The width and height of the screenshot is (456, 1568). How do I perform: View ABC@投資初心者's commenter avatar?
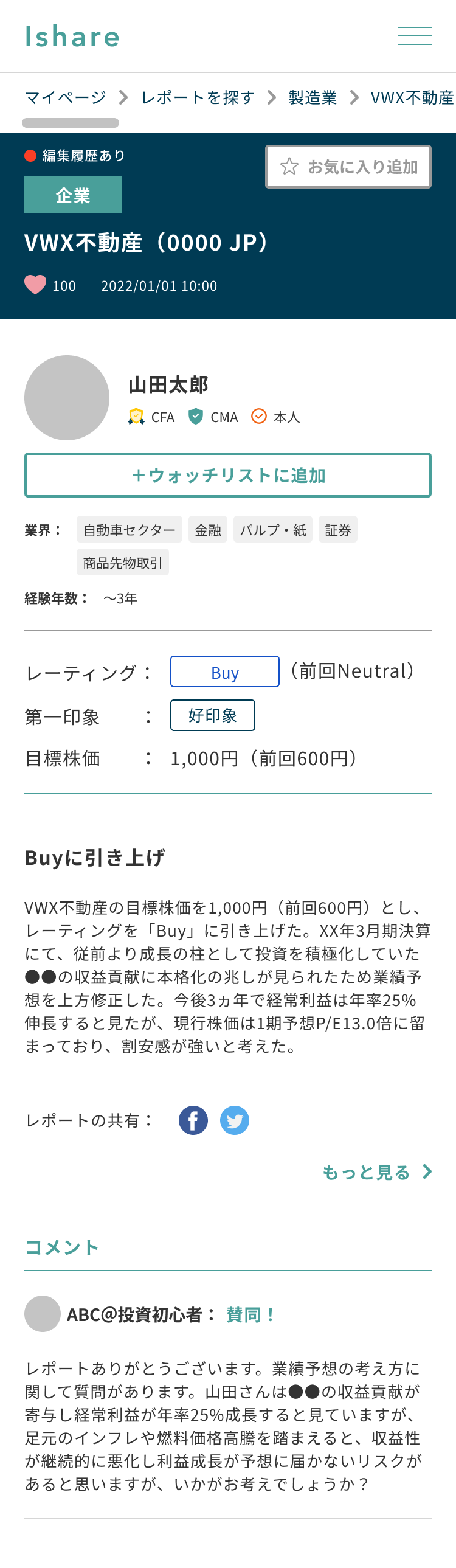[43, 1314]
